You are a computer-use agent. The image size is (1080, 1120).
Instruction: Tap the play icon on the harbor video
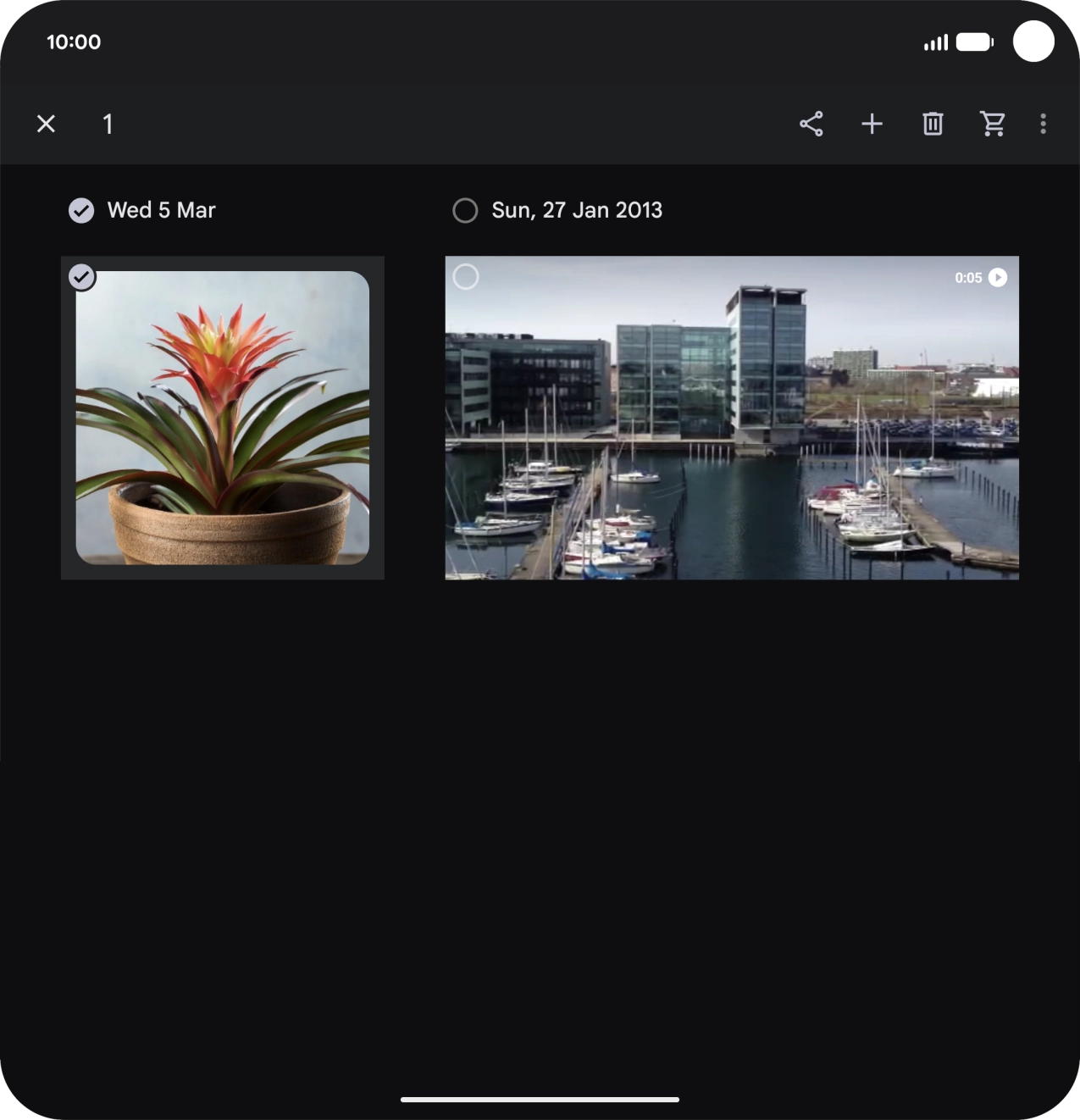(999, 277)
